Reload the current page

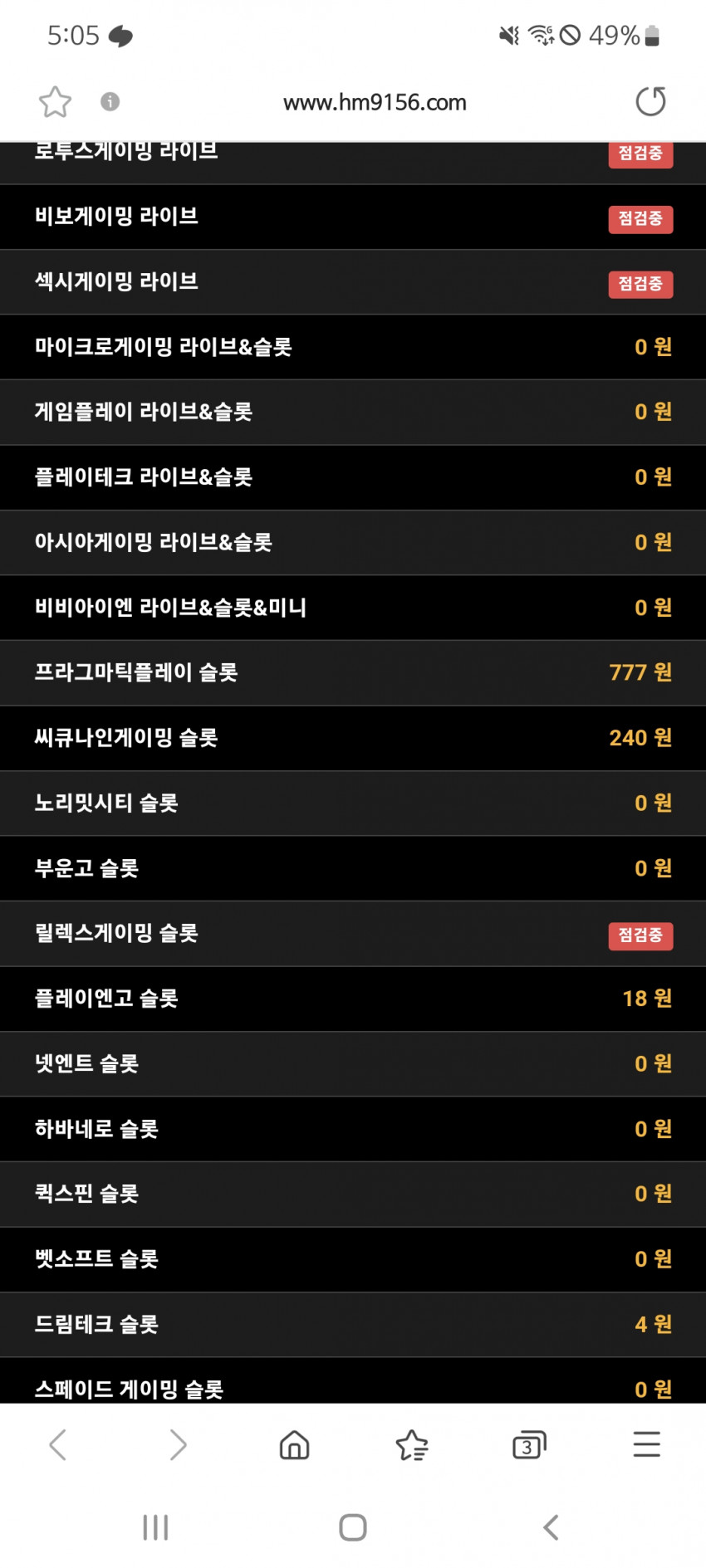point(650,101)
